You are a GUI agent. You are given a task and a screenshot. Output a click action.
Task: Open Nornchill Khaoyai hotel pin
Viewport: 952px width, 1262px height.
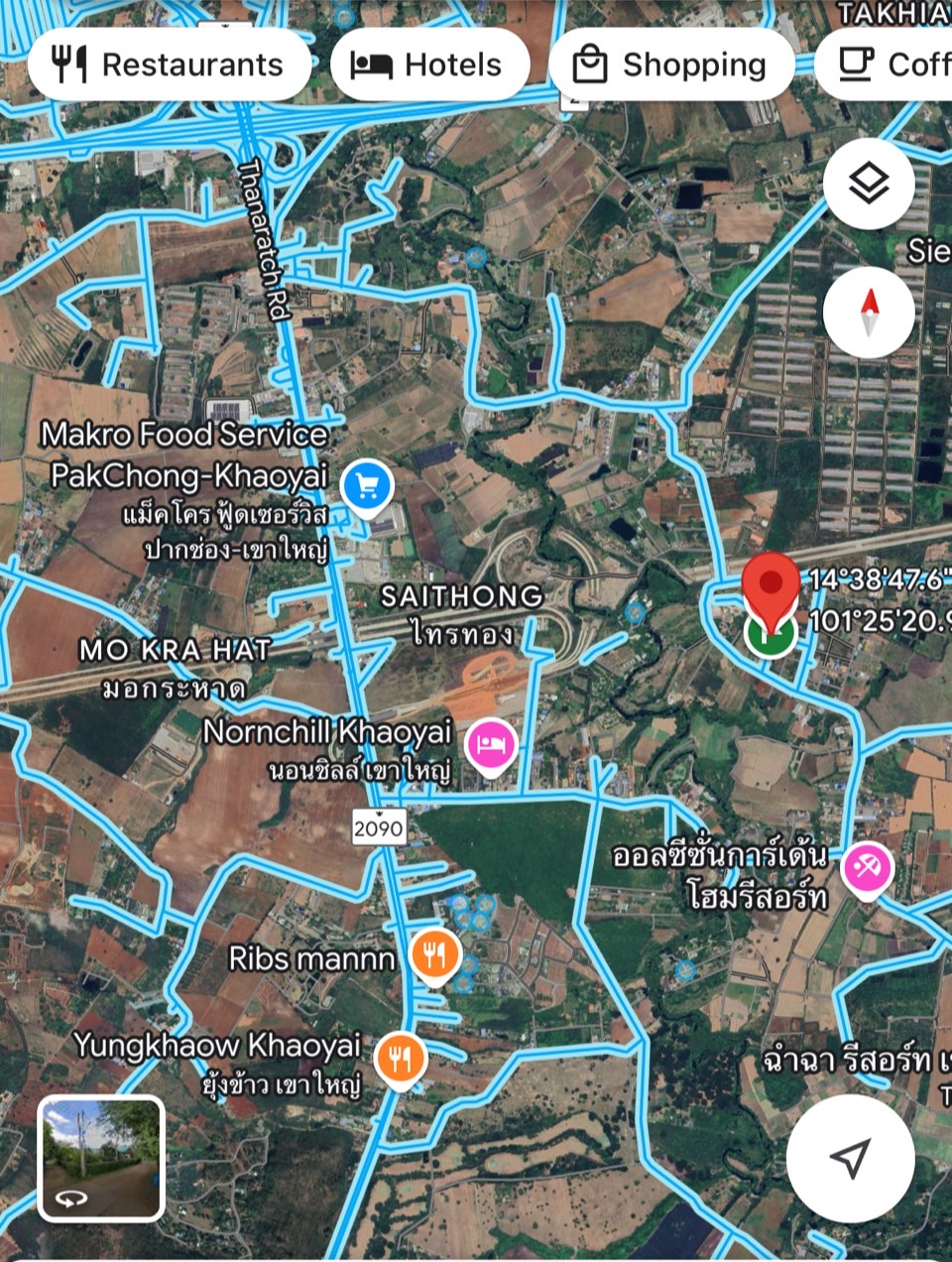point(491,743)
